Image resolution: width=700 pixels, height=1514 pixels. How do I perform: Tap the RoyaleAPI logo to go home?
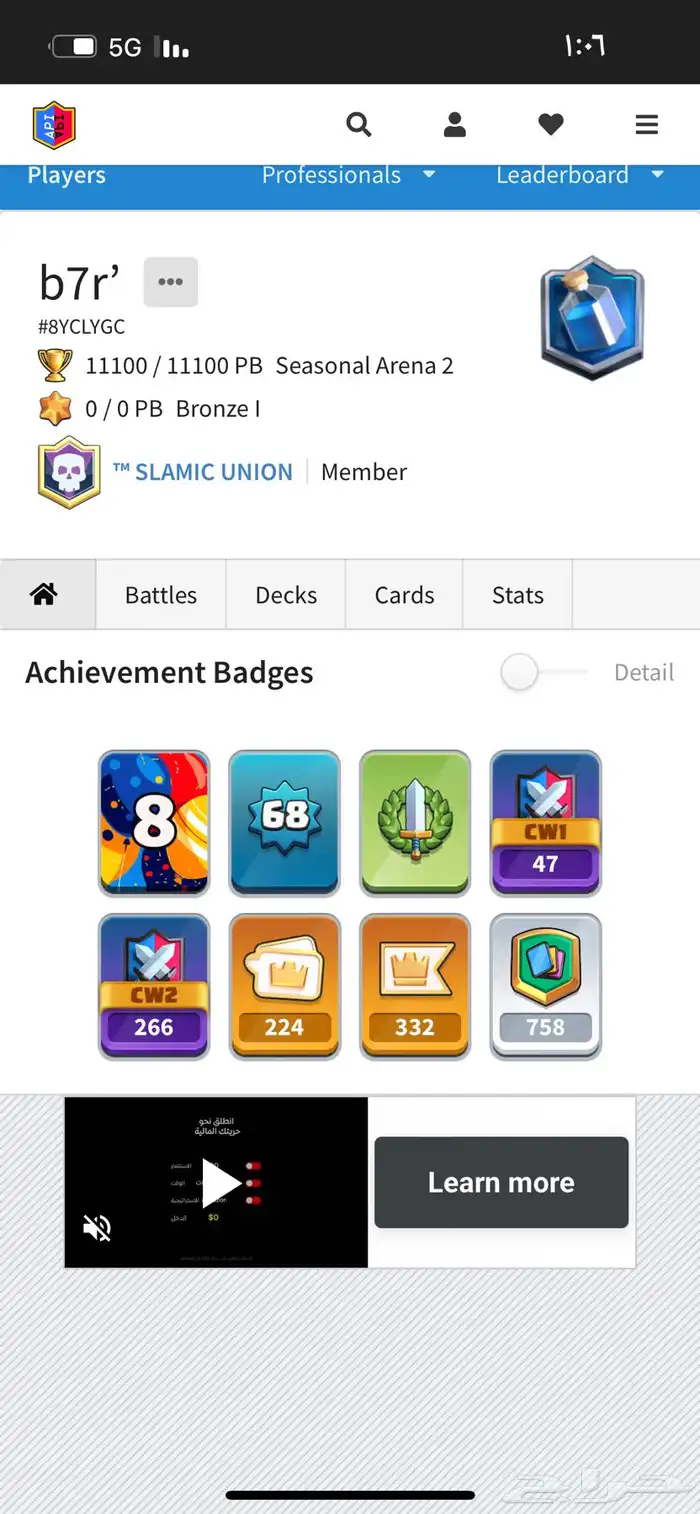(54, 125)
